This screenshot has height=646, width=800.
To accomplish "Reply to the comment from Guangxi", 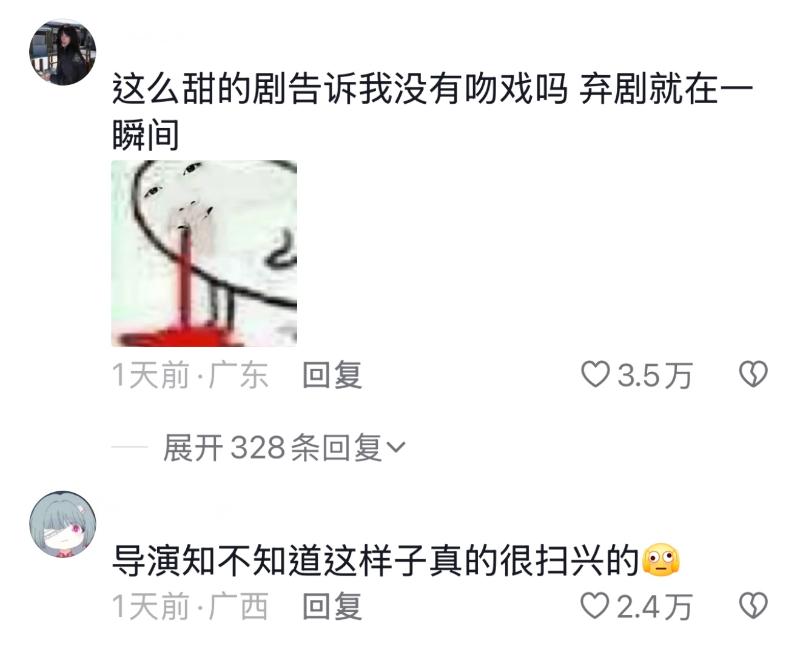I will tap(331, 606).
